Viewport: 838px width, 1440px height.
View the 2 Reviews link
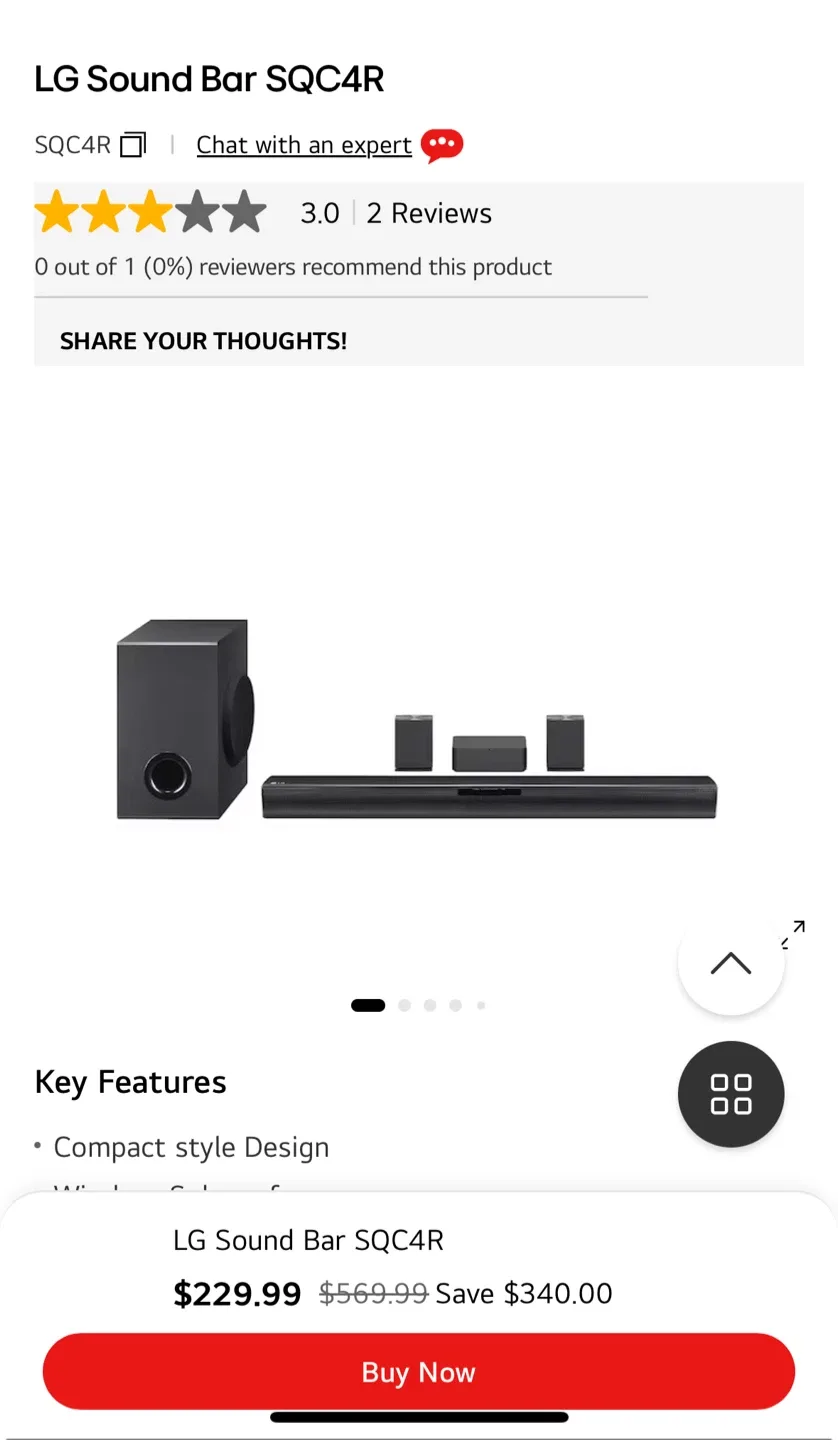coord(429,212)
